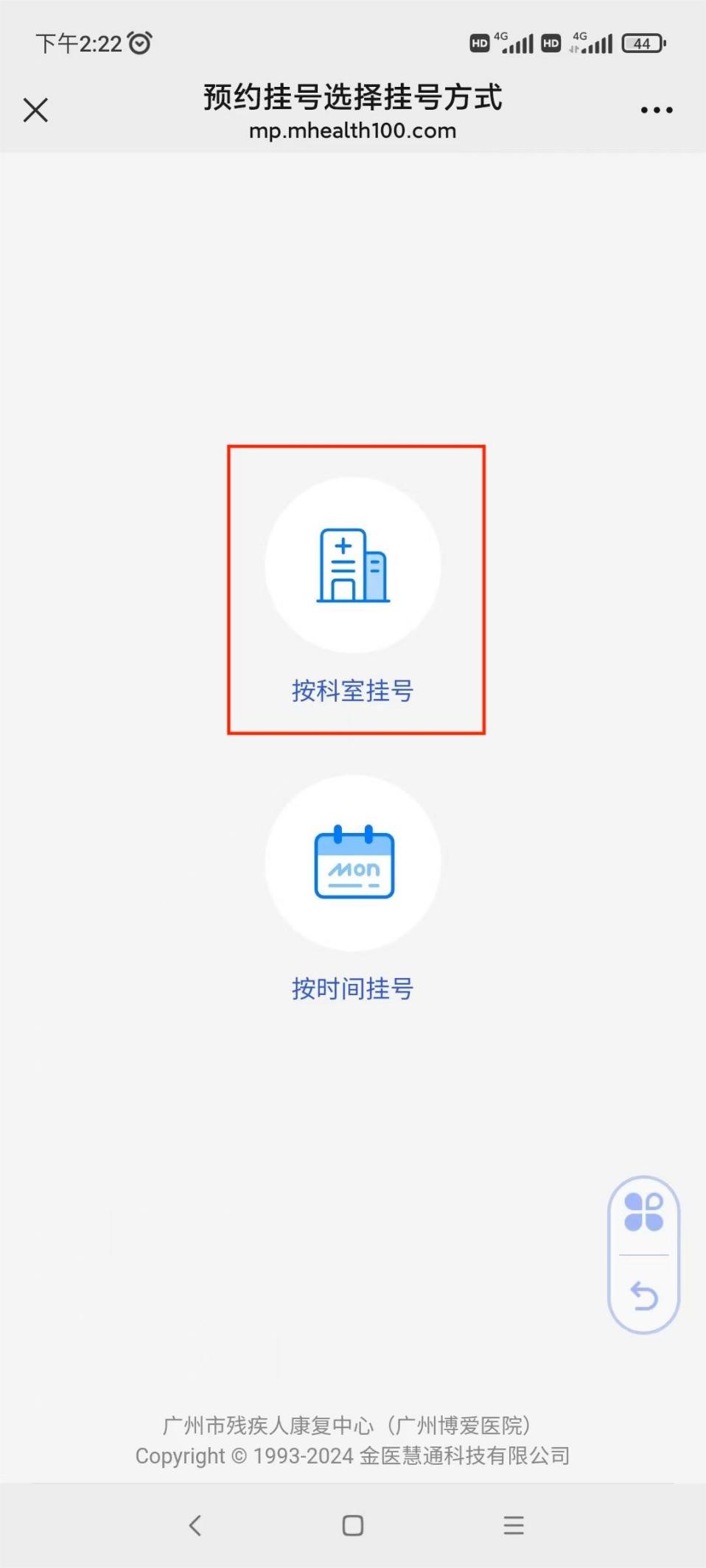Tap the floating return arrow
Image resolution: width=706 pixels, height=1568 pixels.
coord(644,1295)
